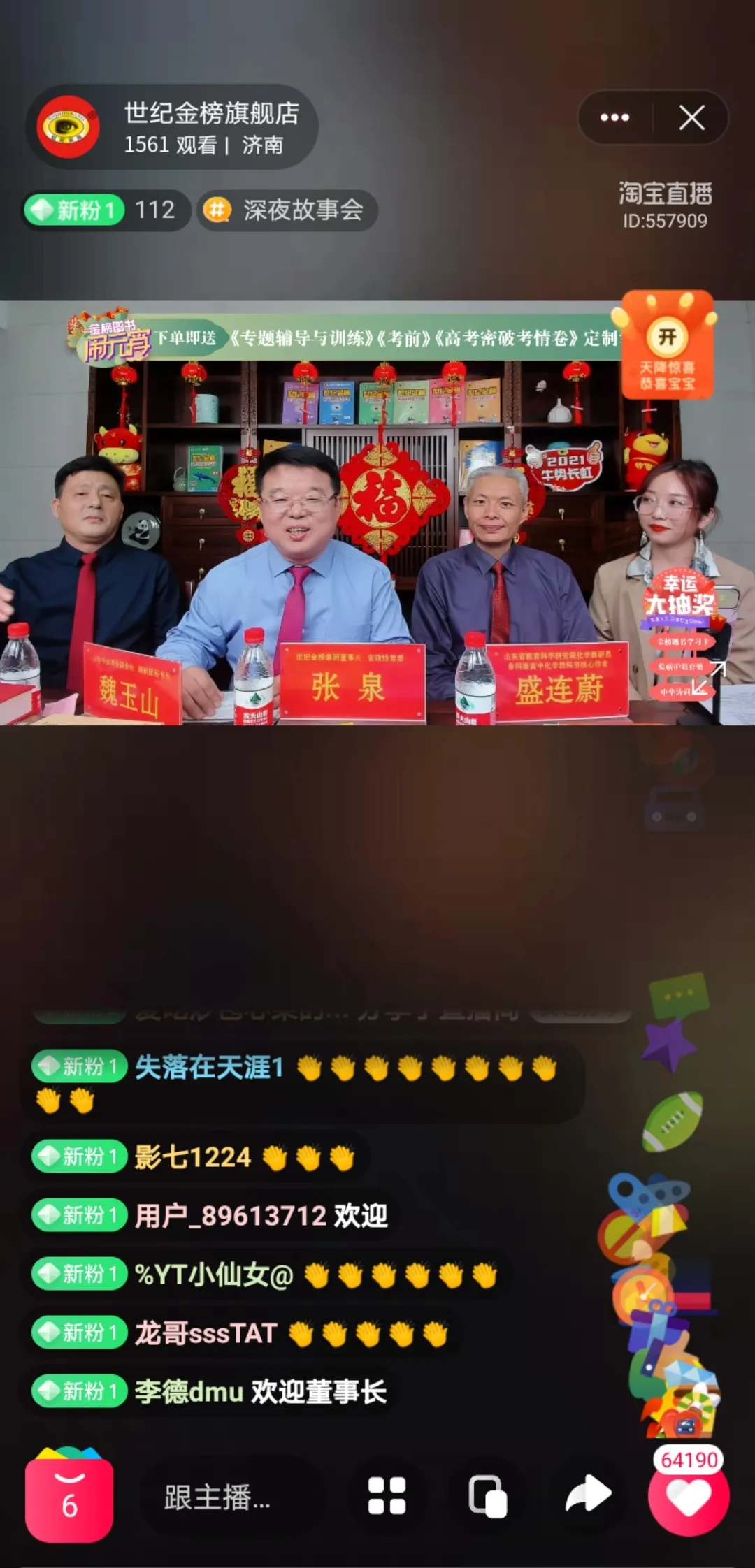Open the four-square grid menu
This screenshot has width=755, height=1568.
click(x=387, y=1496)
